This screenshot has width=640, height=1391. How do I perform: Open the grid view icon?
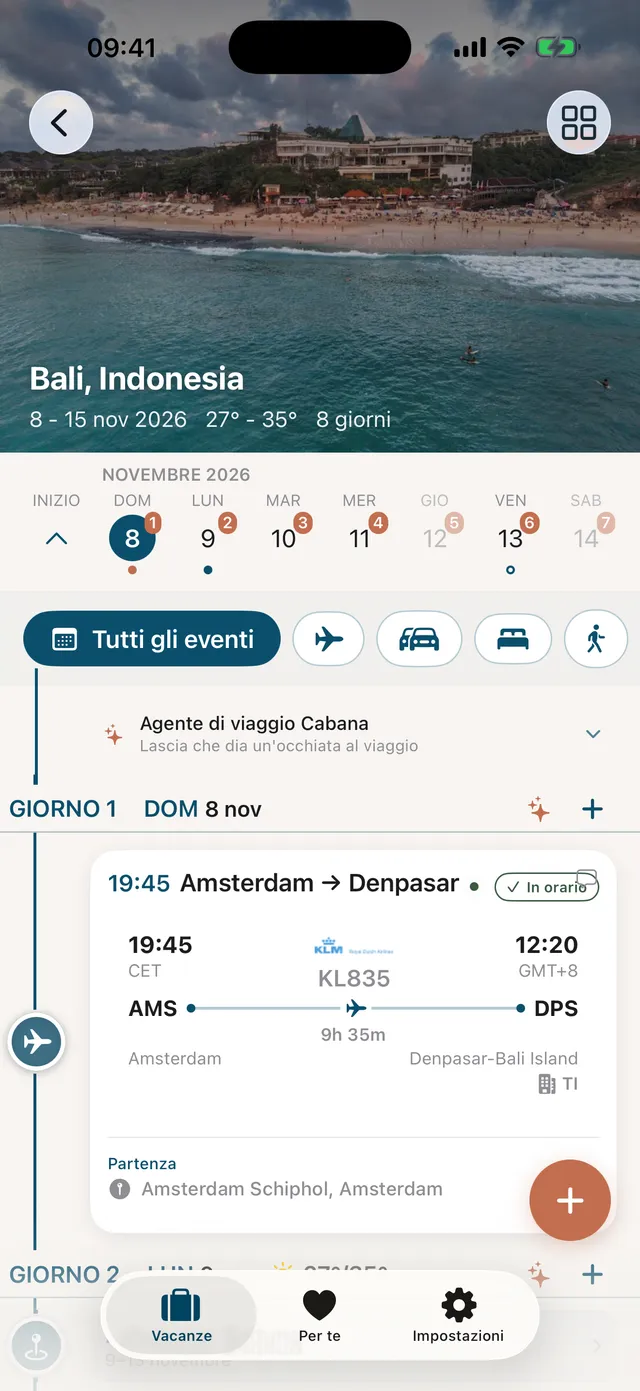point(579,123)
